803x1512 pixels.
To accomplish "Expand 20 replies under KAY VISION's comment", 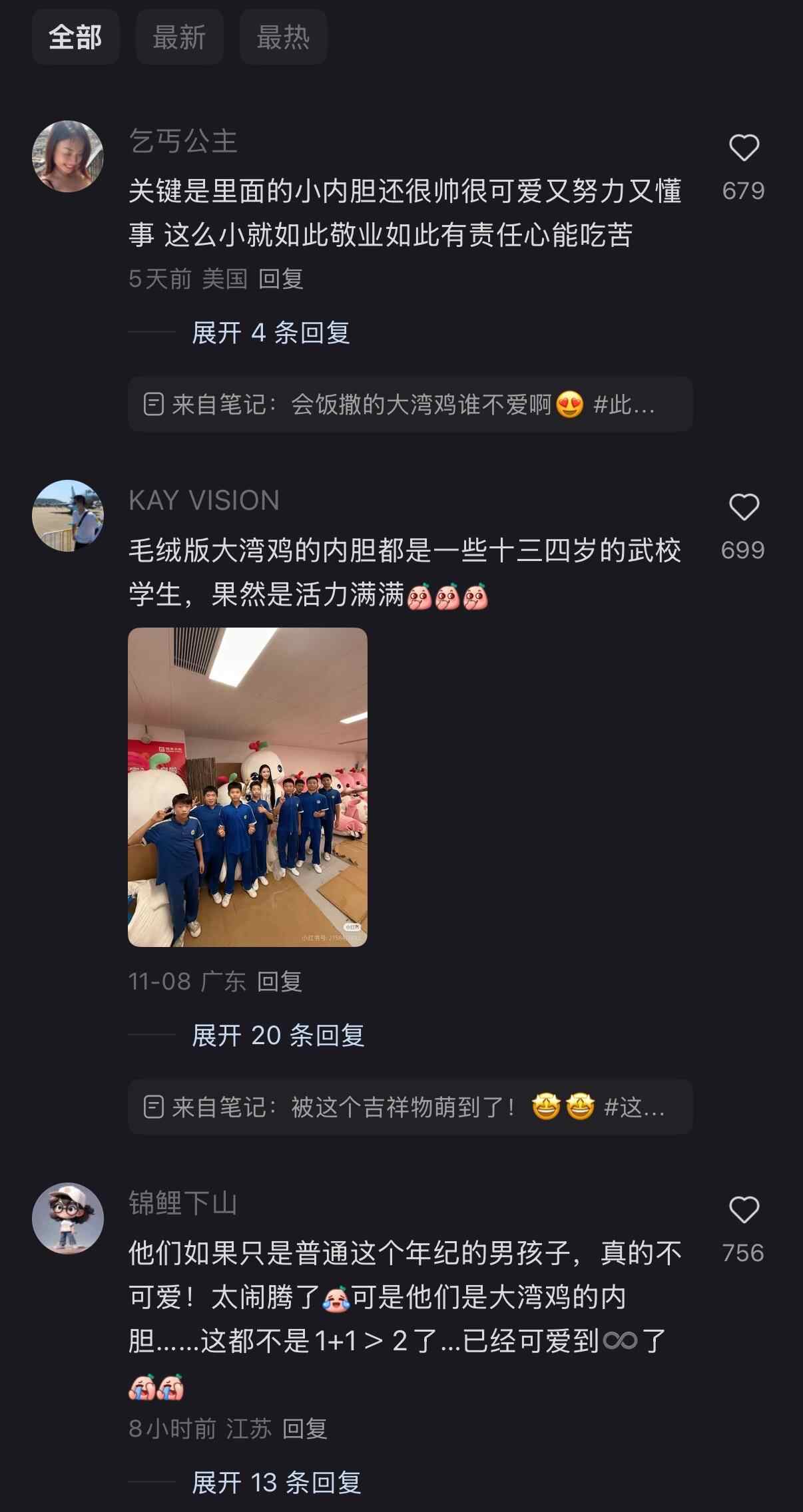I will click(x=278, y=1036).
